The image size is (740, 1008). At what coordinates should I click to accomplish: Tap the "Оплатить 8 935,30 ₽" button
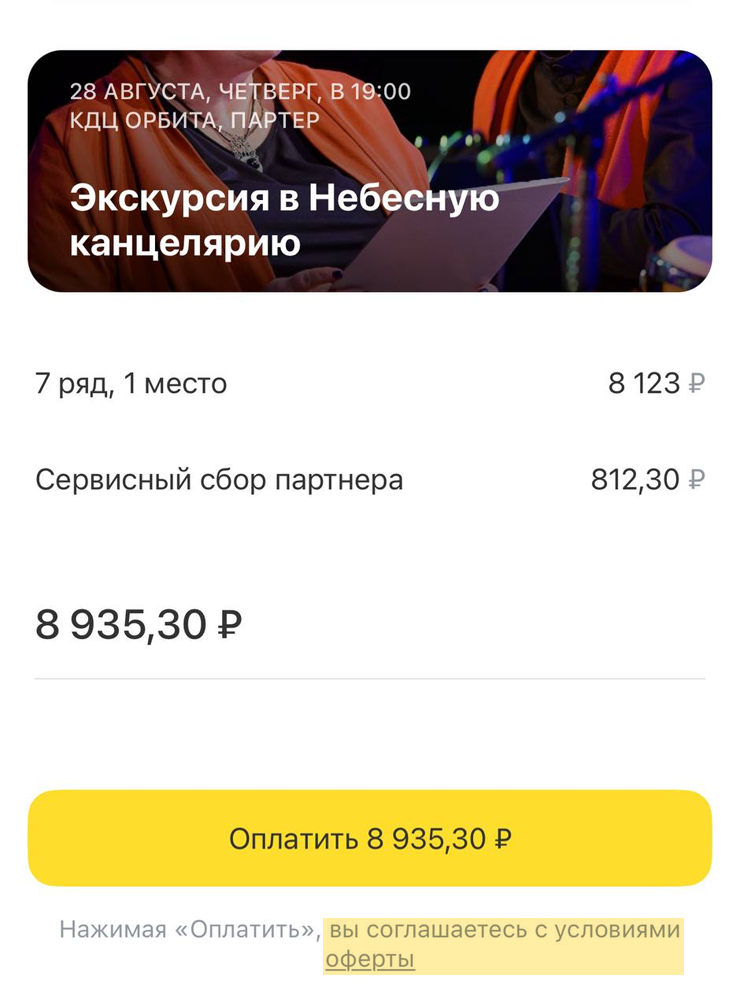(x=370, y=839)
